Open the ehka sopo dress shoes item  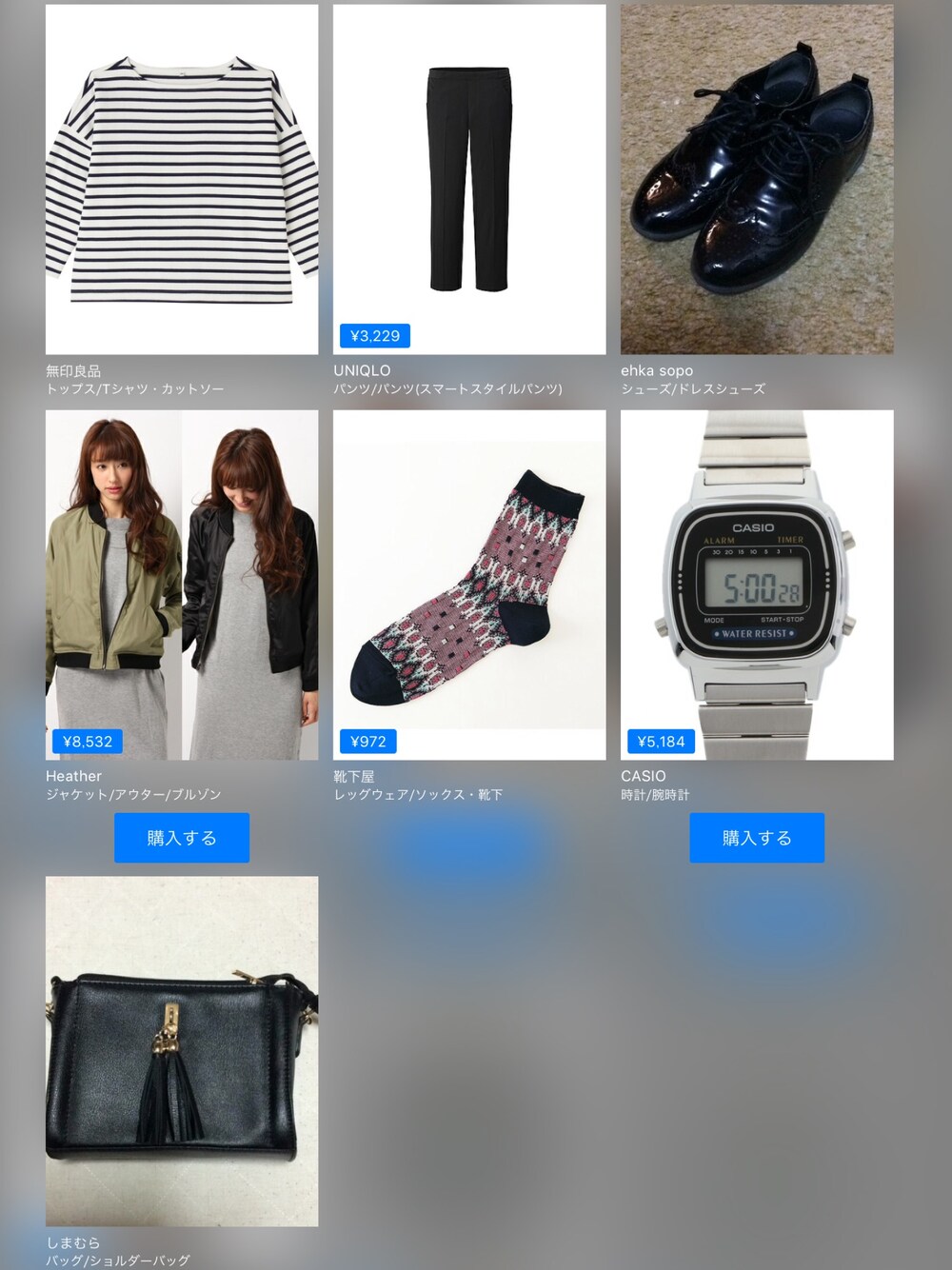[757, 180]
